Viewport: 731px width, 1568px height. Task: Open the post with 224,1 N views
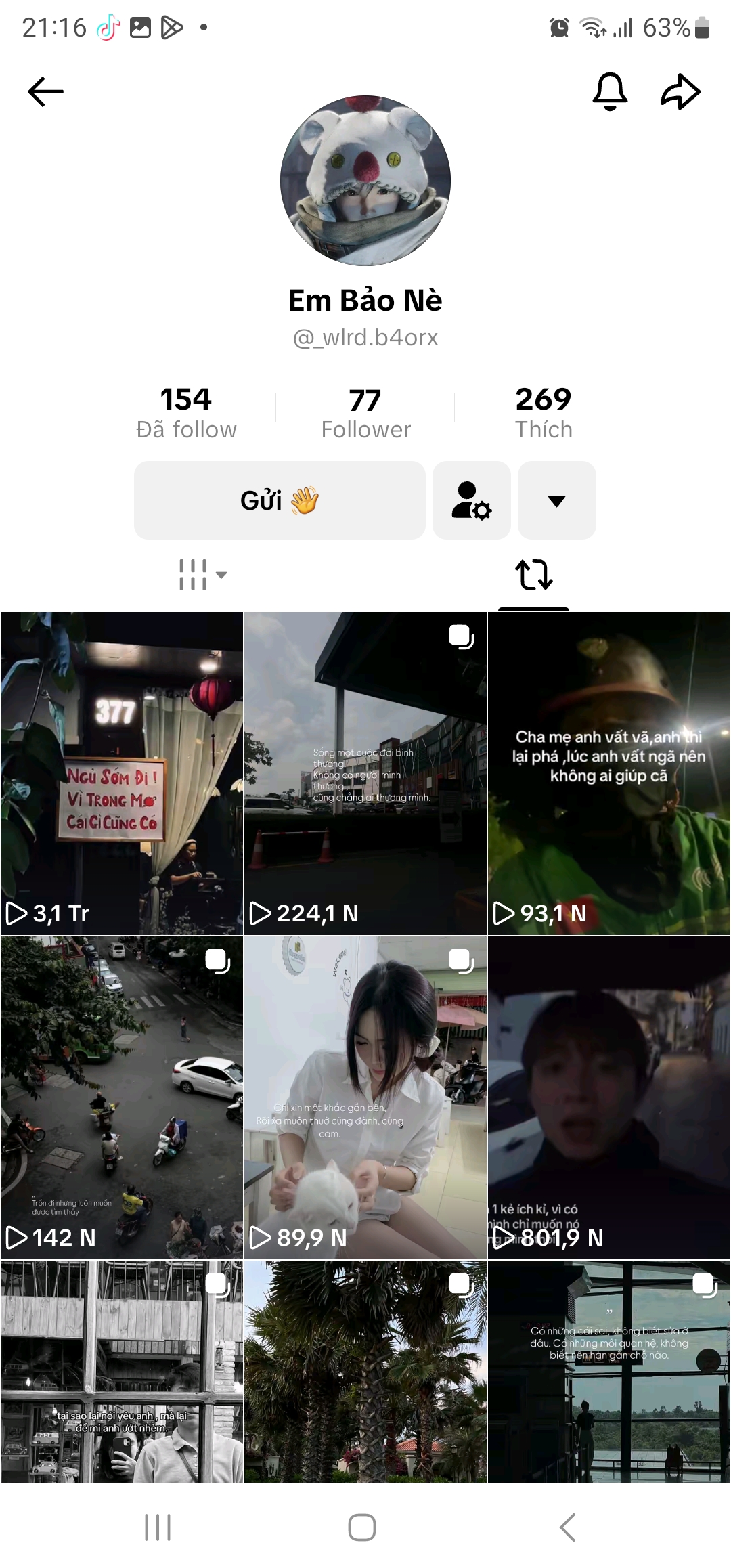(365, 773)
